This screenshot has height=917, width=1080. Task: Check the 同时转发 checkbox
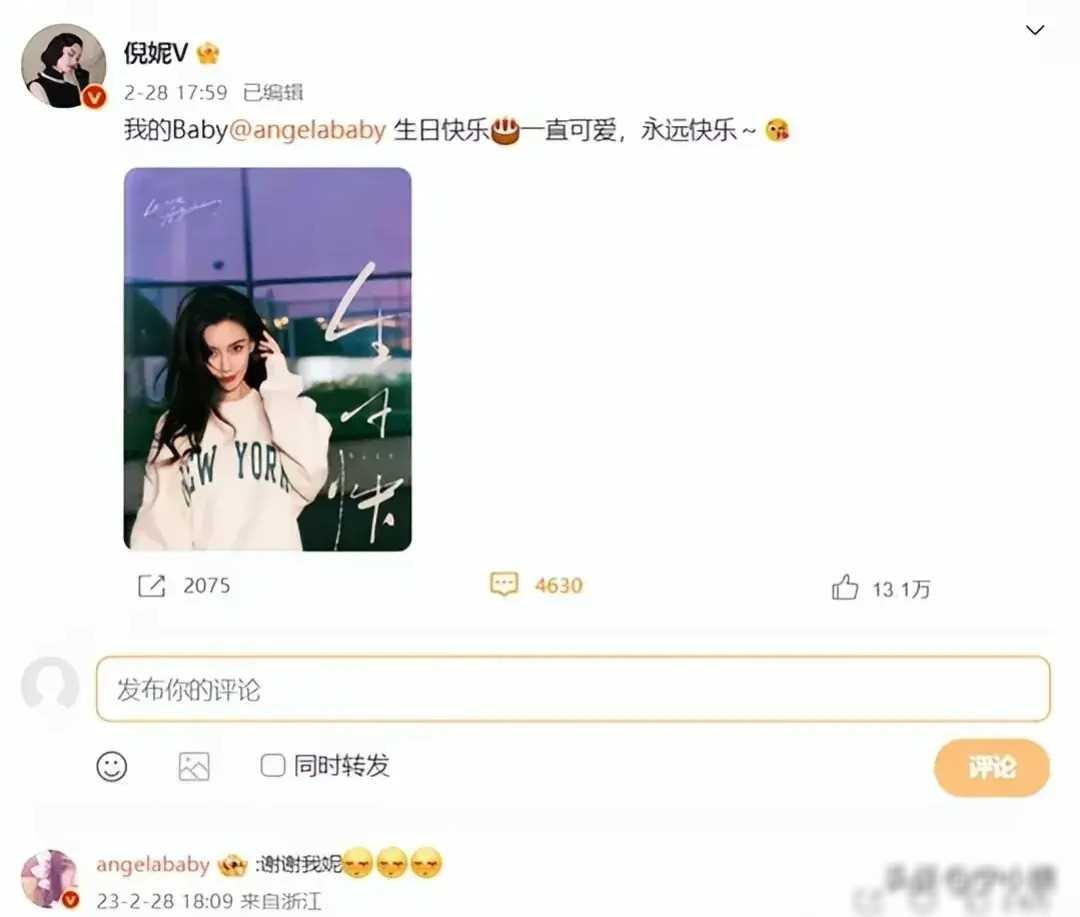(x=273, y=766)
